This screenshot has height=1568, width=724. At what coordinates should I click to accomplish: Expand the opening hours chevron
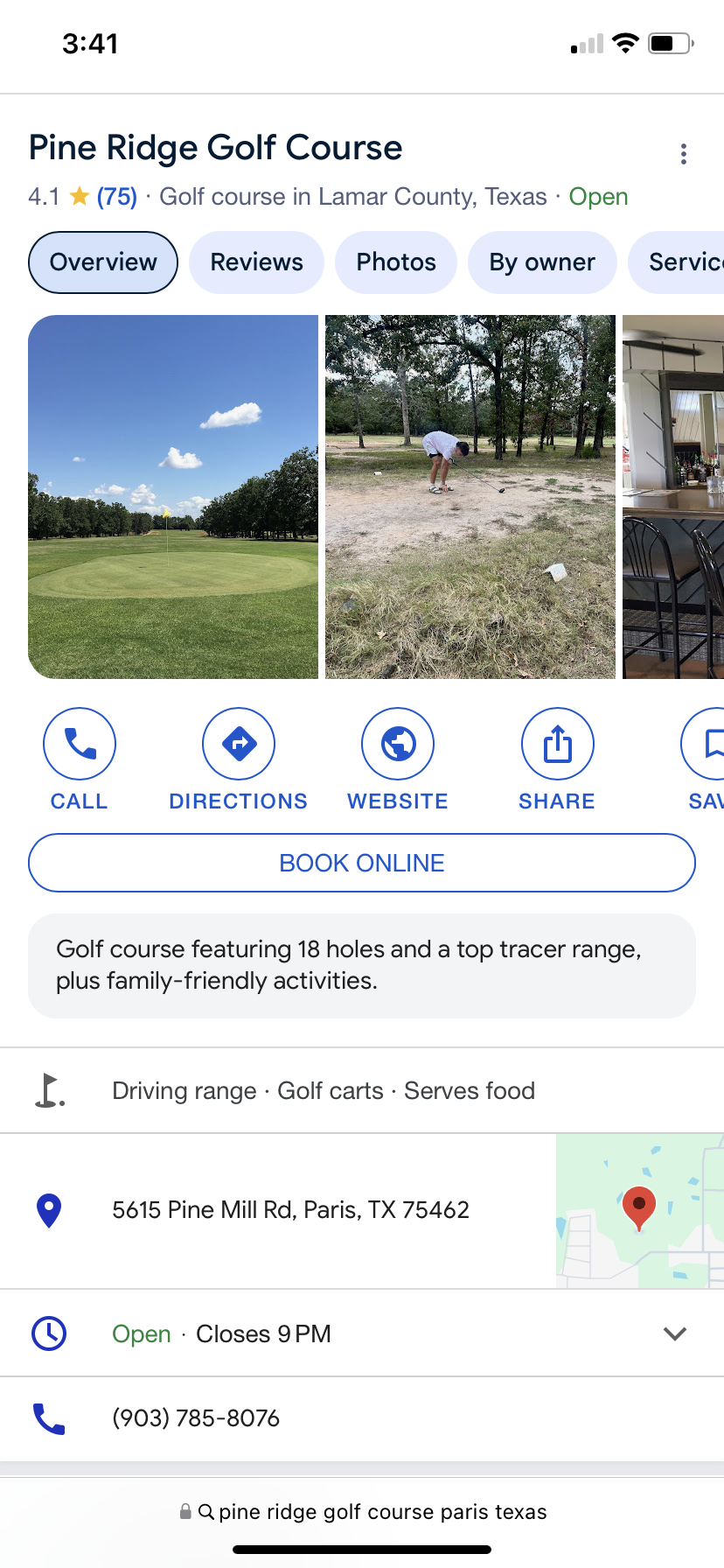(674, 1333)
